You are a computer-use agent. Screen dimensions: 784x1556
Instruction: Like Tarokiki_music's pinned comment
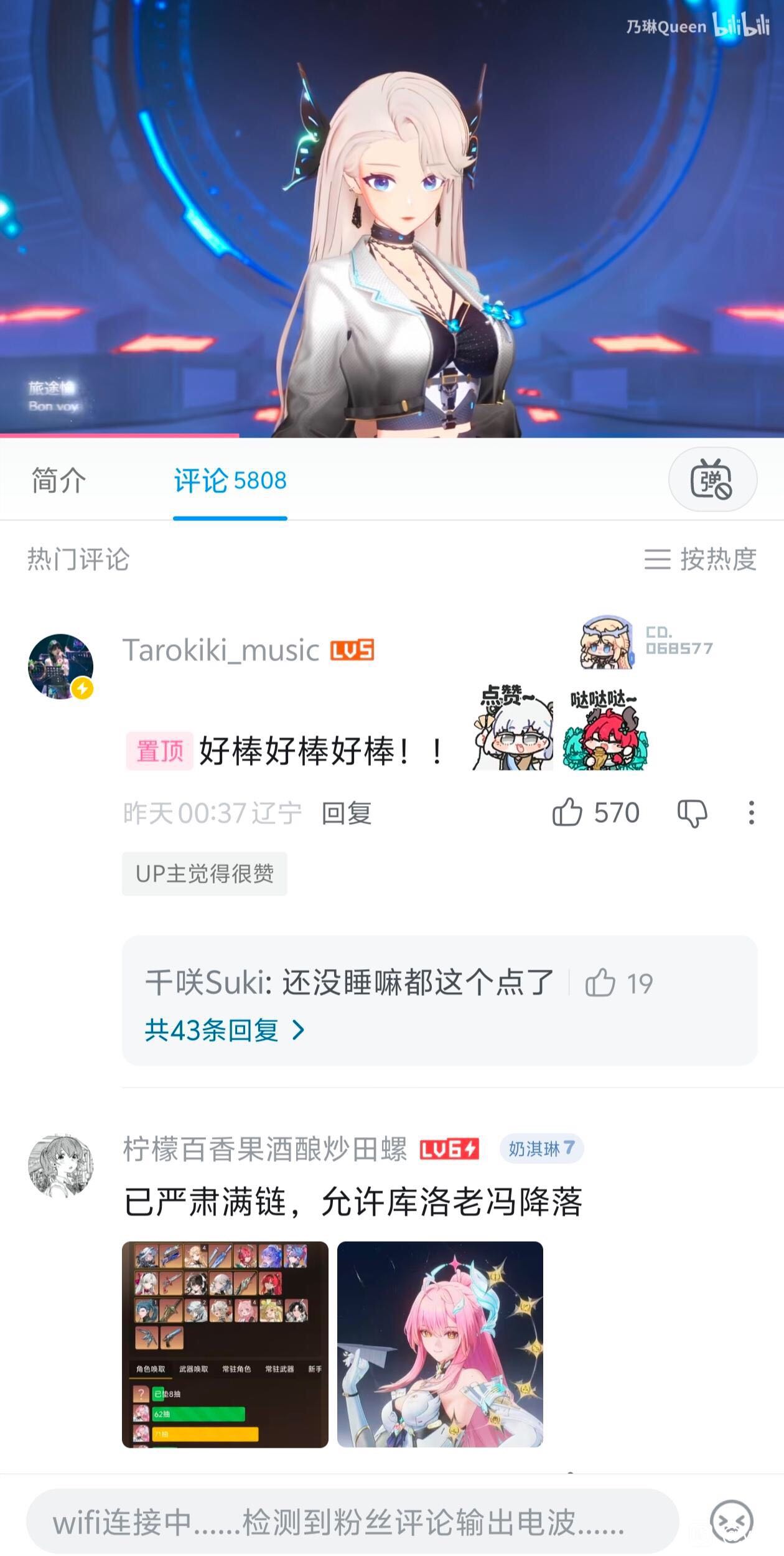(x=567, y=813)
